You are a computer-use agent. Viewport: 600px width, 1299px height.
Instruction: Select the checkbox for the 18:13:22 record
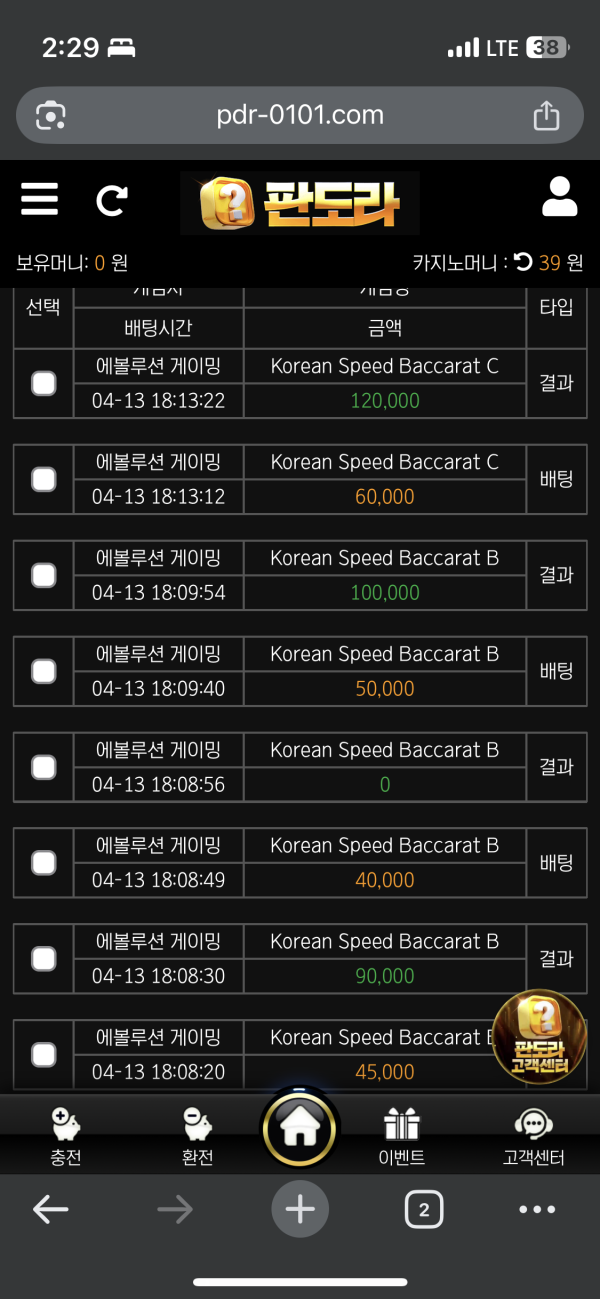pyautogui.click(x=44, y=383)
